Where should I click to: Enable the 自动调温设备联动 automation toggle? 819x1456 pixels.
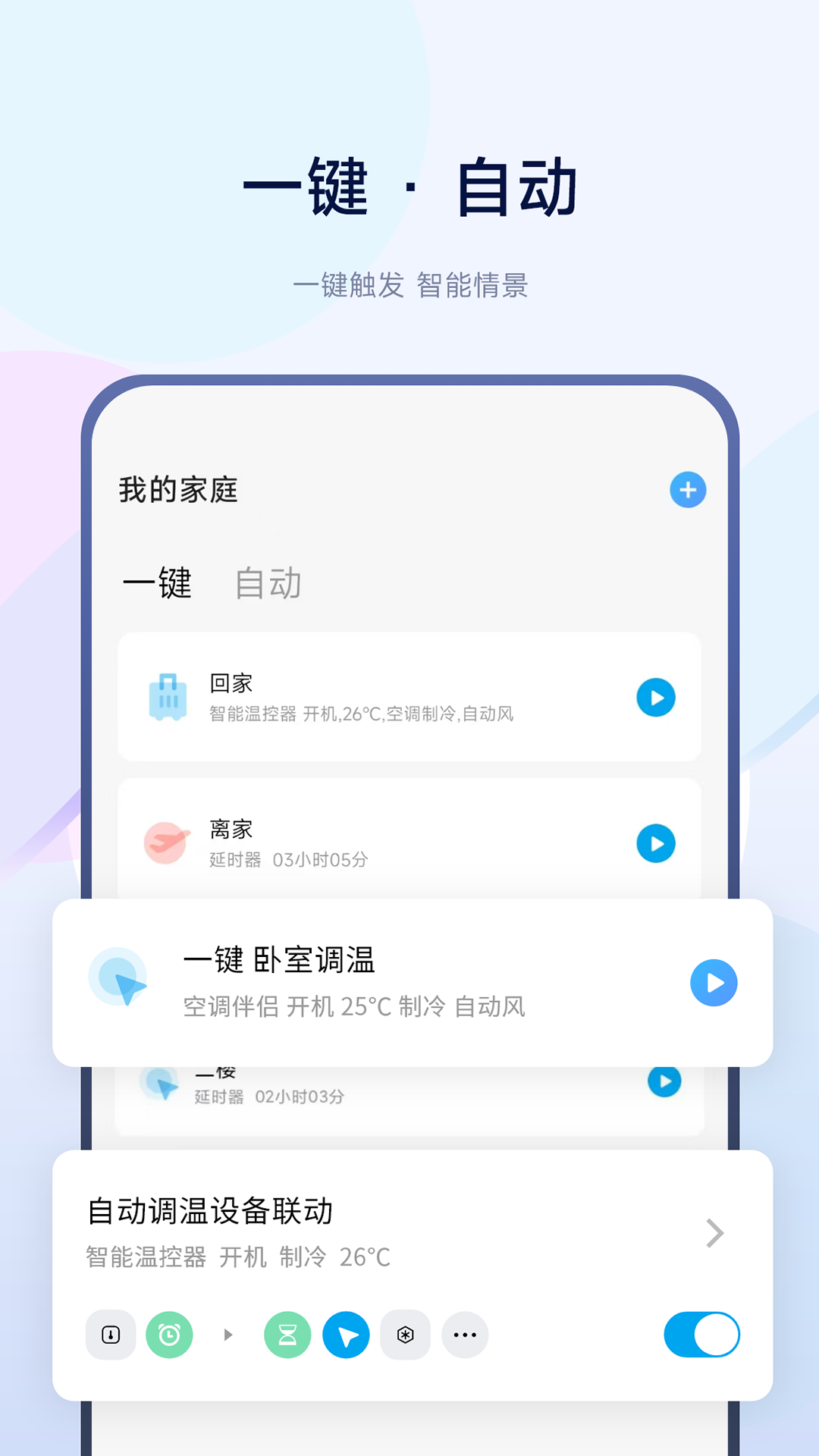(700, 1335)
